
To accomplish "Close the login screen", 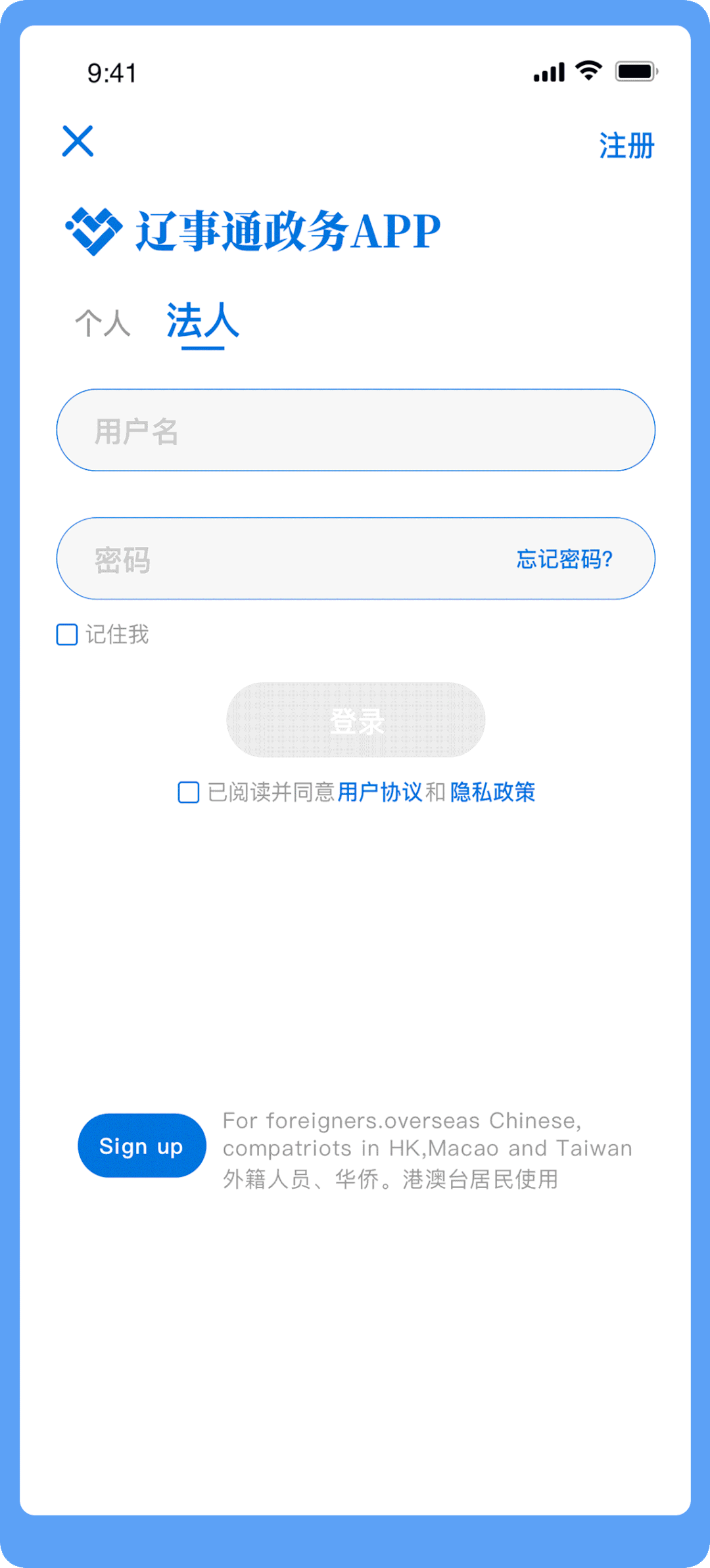I will click(78, 141).
